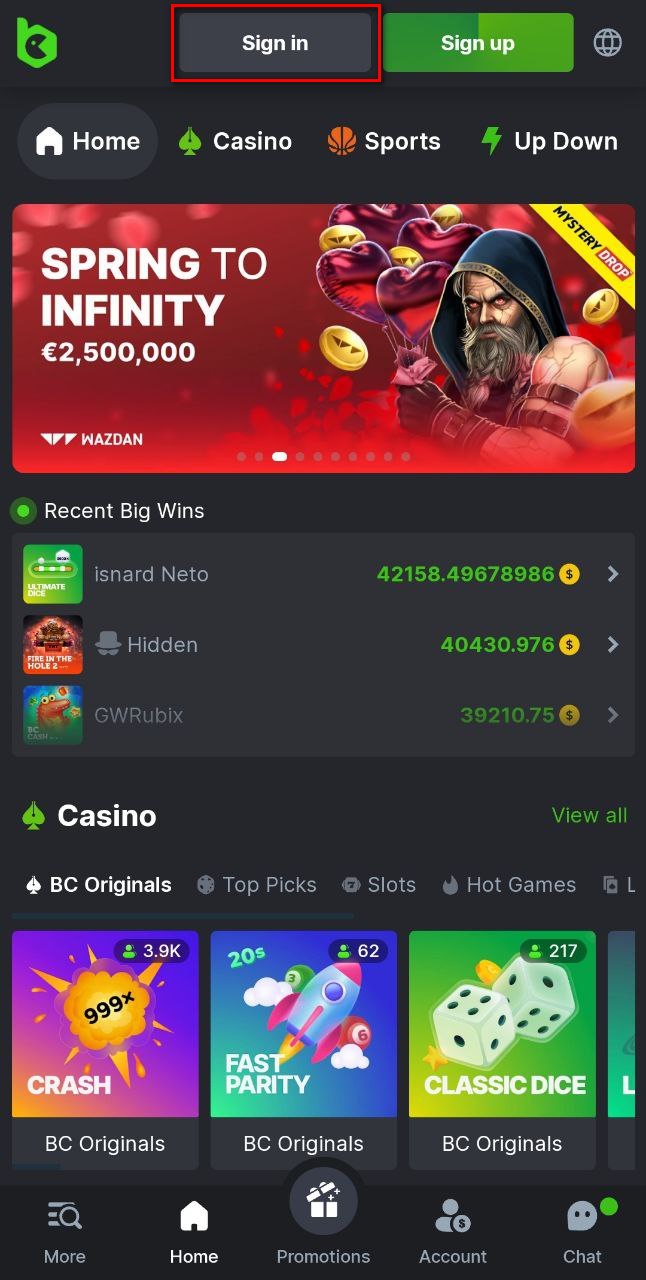646x1280 pixels.
Task: Filter casino games by Slots
Action: 378,885
